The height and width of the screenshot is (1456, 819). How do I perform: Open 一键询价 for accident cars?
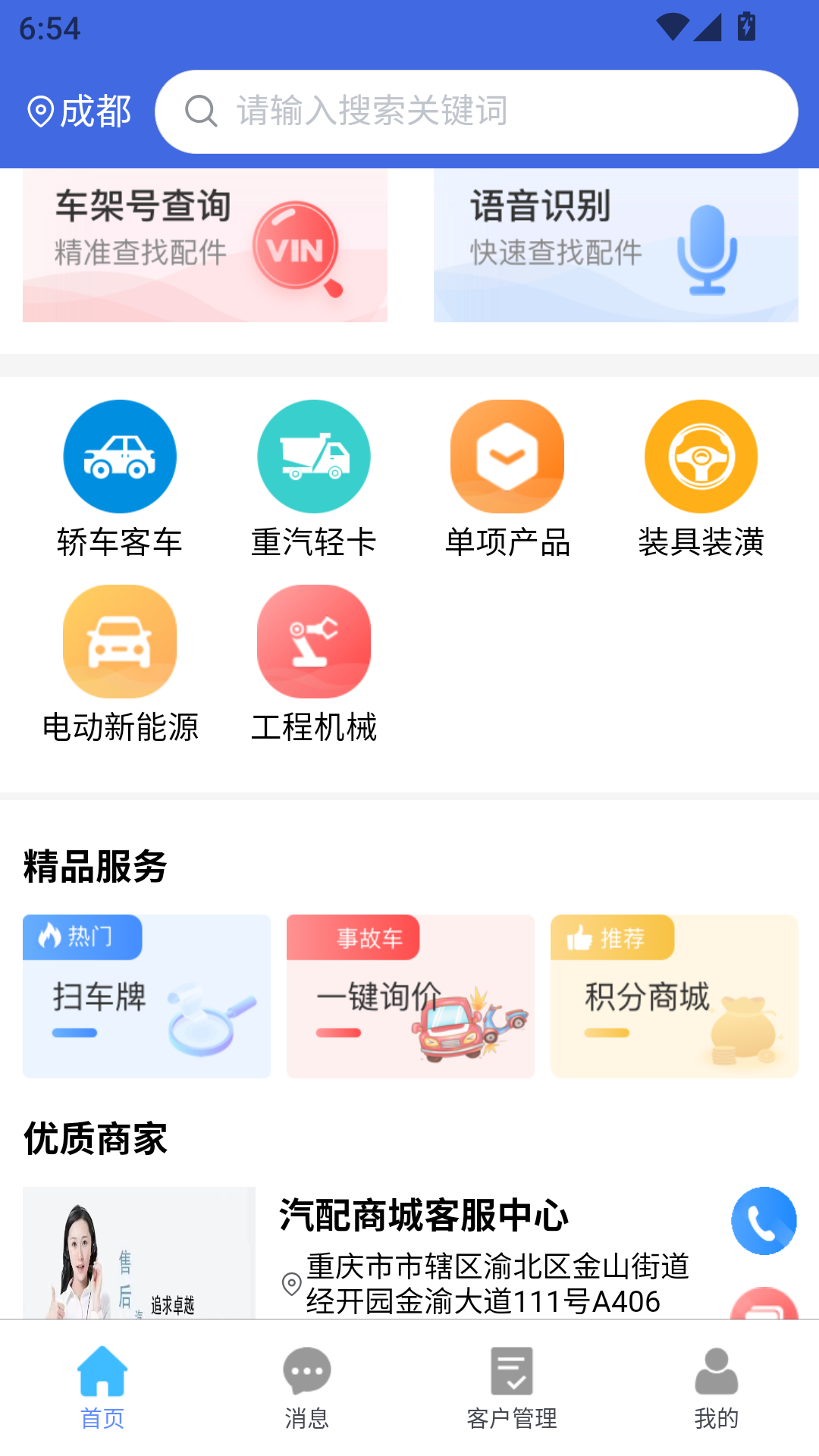(x=410, y=996)
